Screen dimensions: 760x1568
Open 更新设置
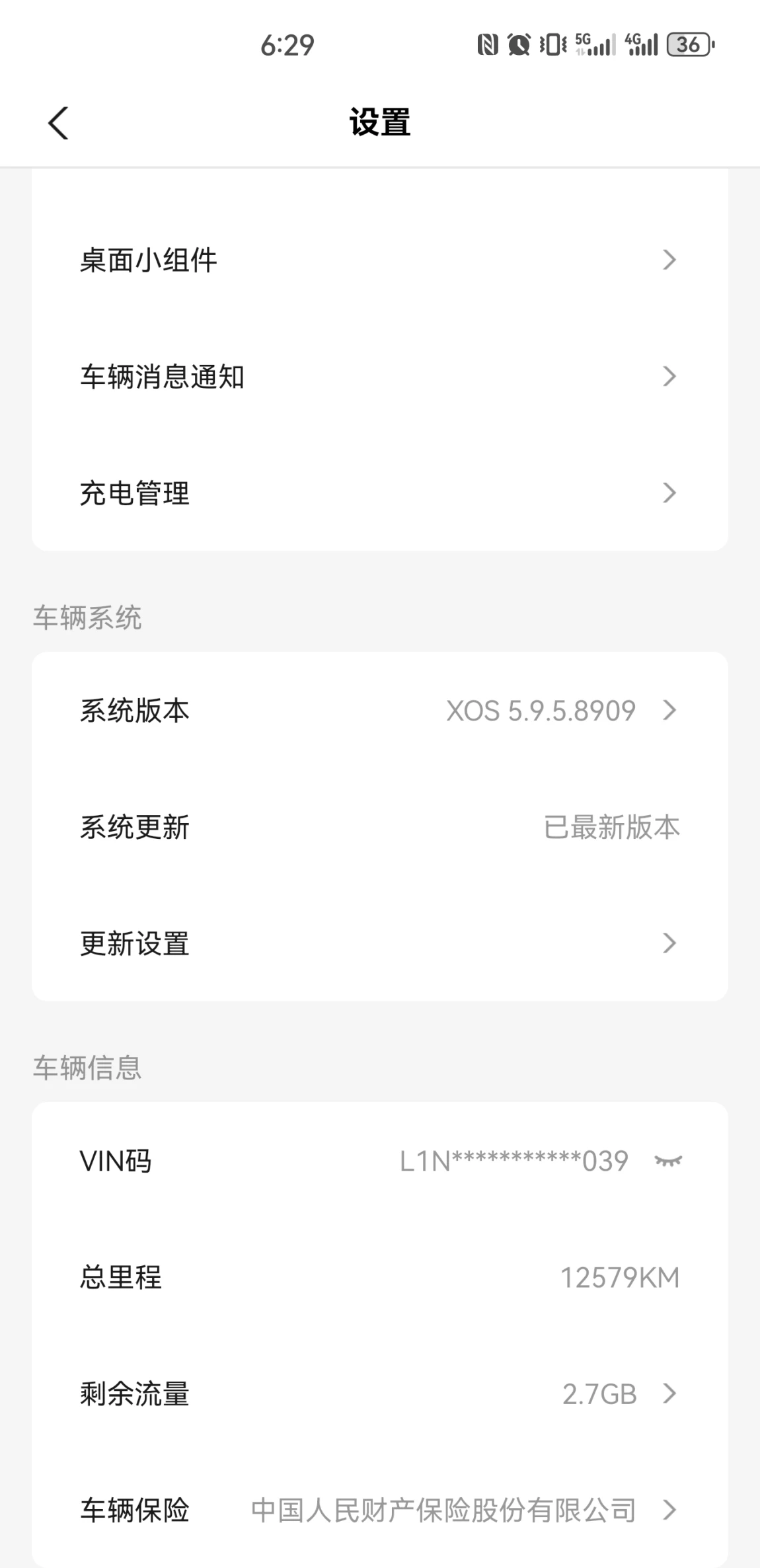(379, 943)
